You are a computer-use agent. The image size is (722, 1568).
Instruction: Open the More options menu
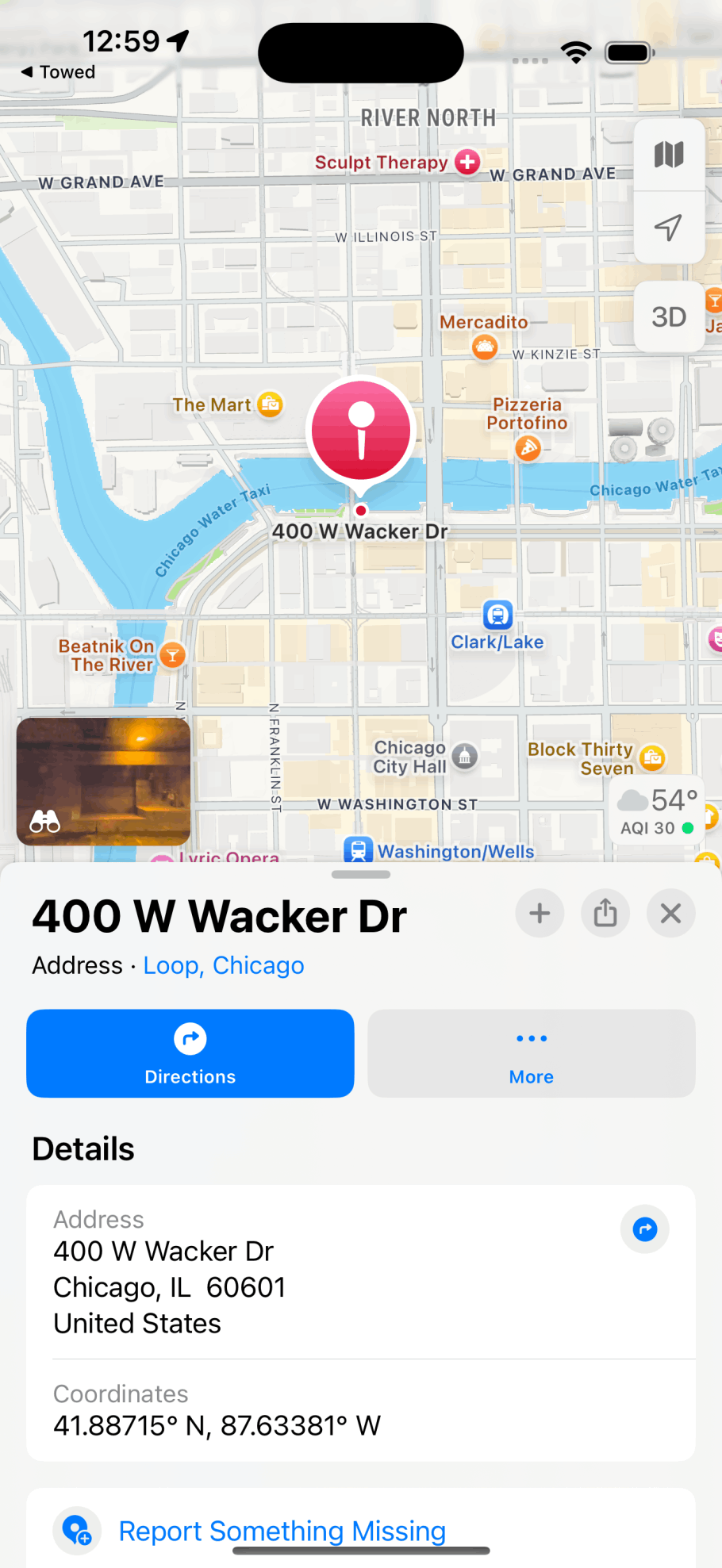pyautogui.click(x=531, y=1053)
